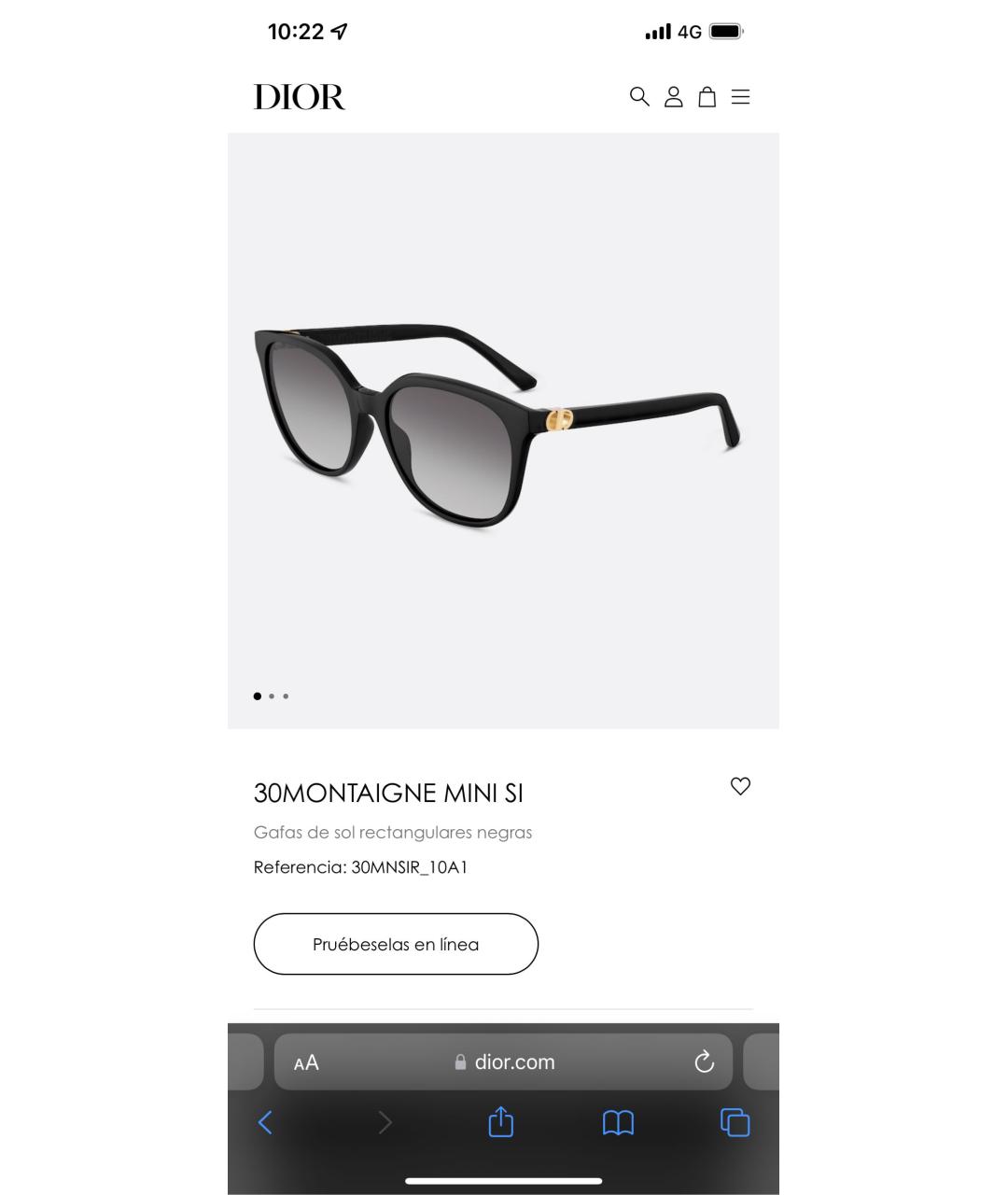1008x1195 pixels.
Task: Tap the dior.com address bar
Action: tap(505, 1062)
